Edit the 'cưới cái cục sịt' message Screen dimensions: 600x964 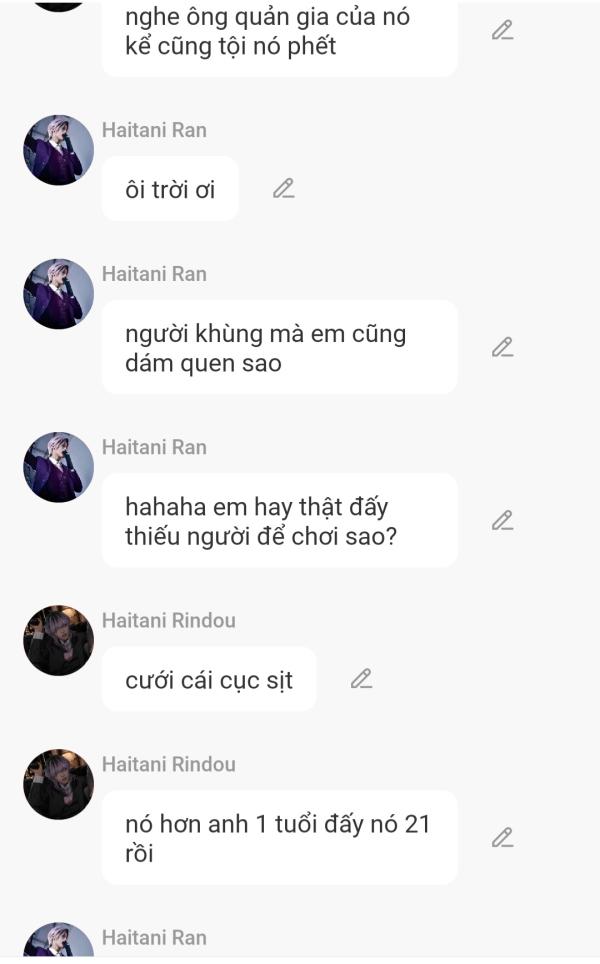click(x=361, y=679)
